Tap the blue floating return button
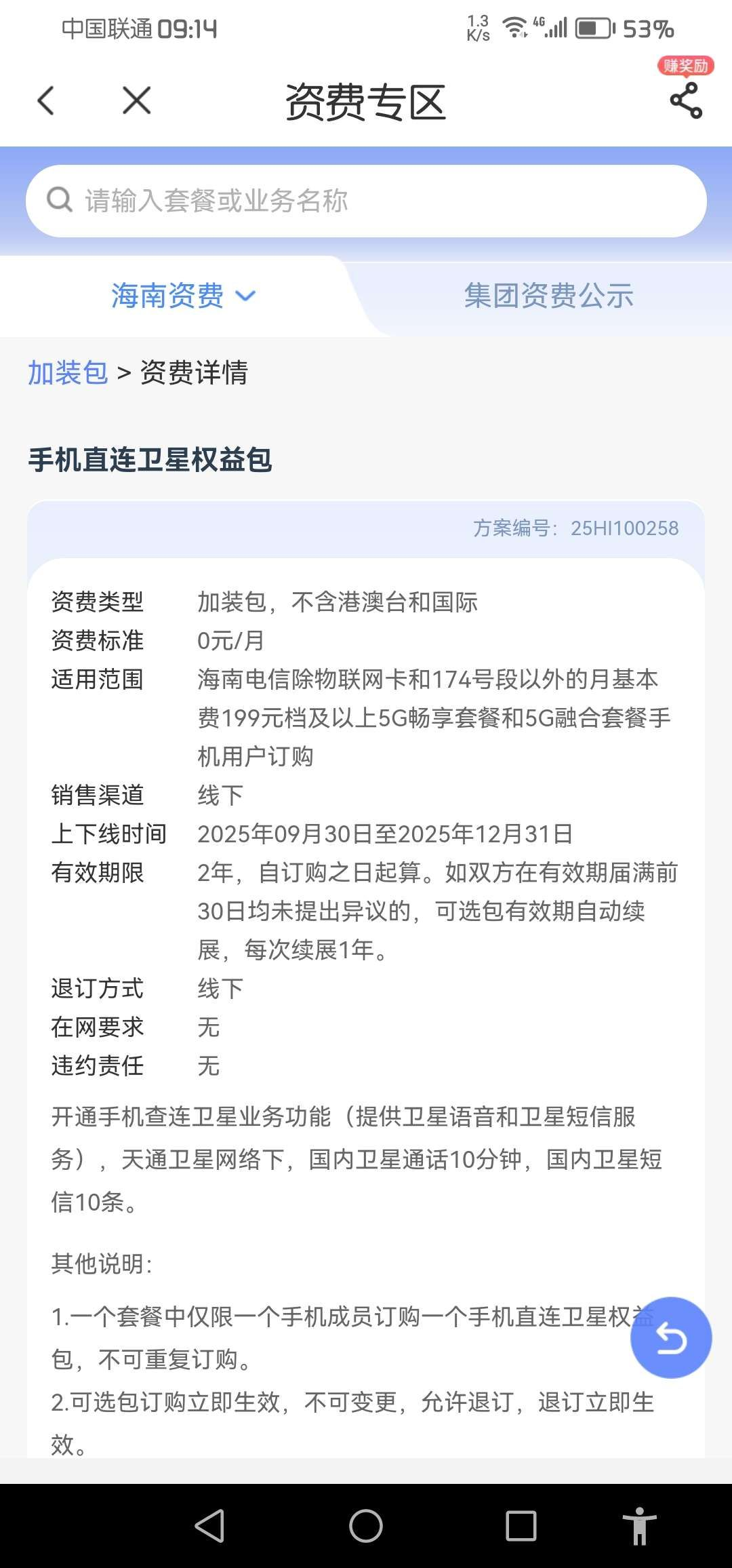 (670, 1337)
